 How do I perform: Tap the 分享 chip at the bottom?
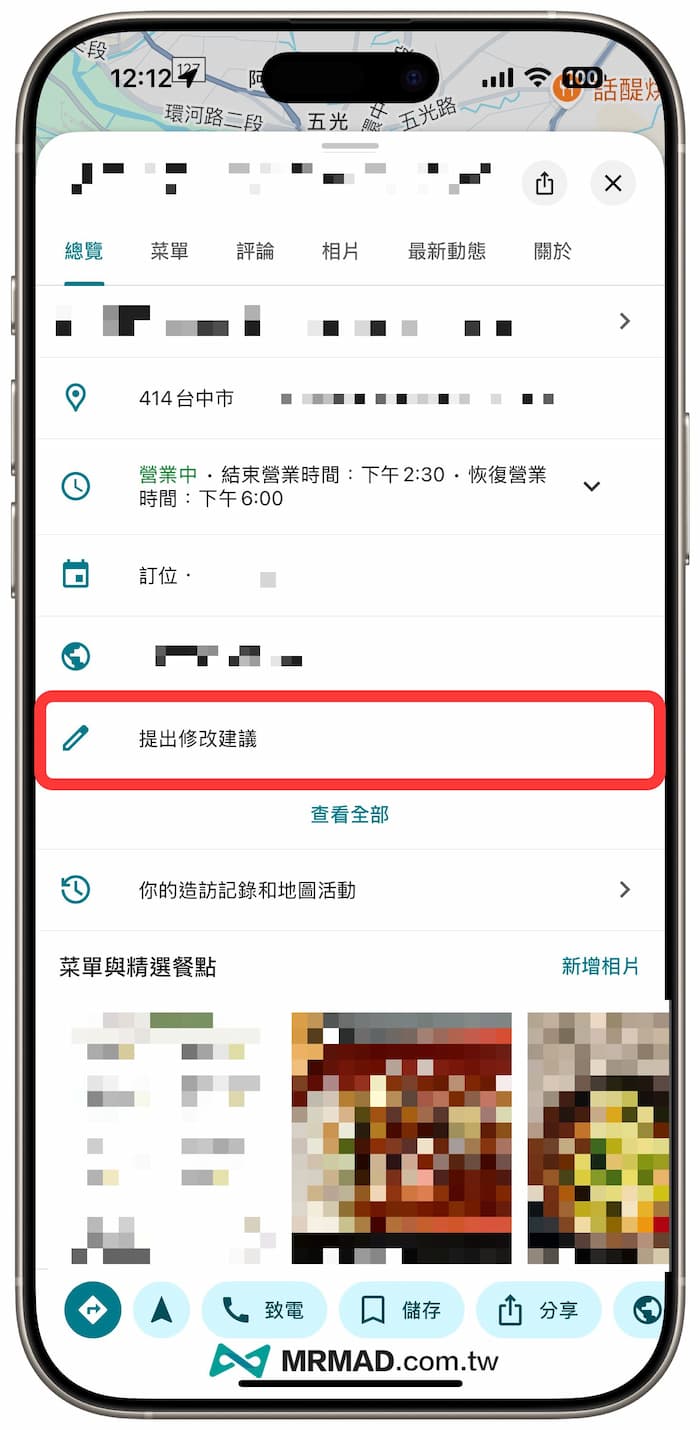coord(538,1310)
